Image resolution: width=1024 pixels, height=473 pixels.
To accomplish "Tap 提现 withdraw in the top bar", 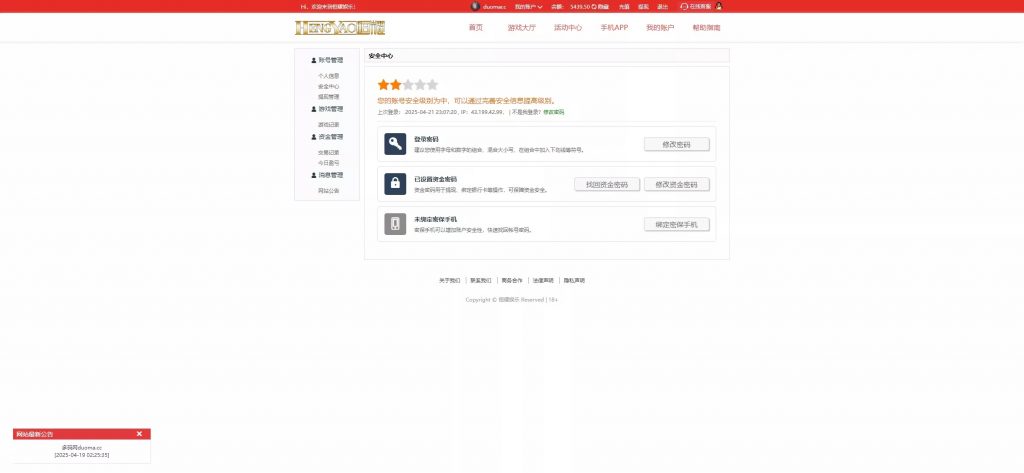I will (x=643, y=6).
